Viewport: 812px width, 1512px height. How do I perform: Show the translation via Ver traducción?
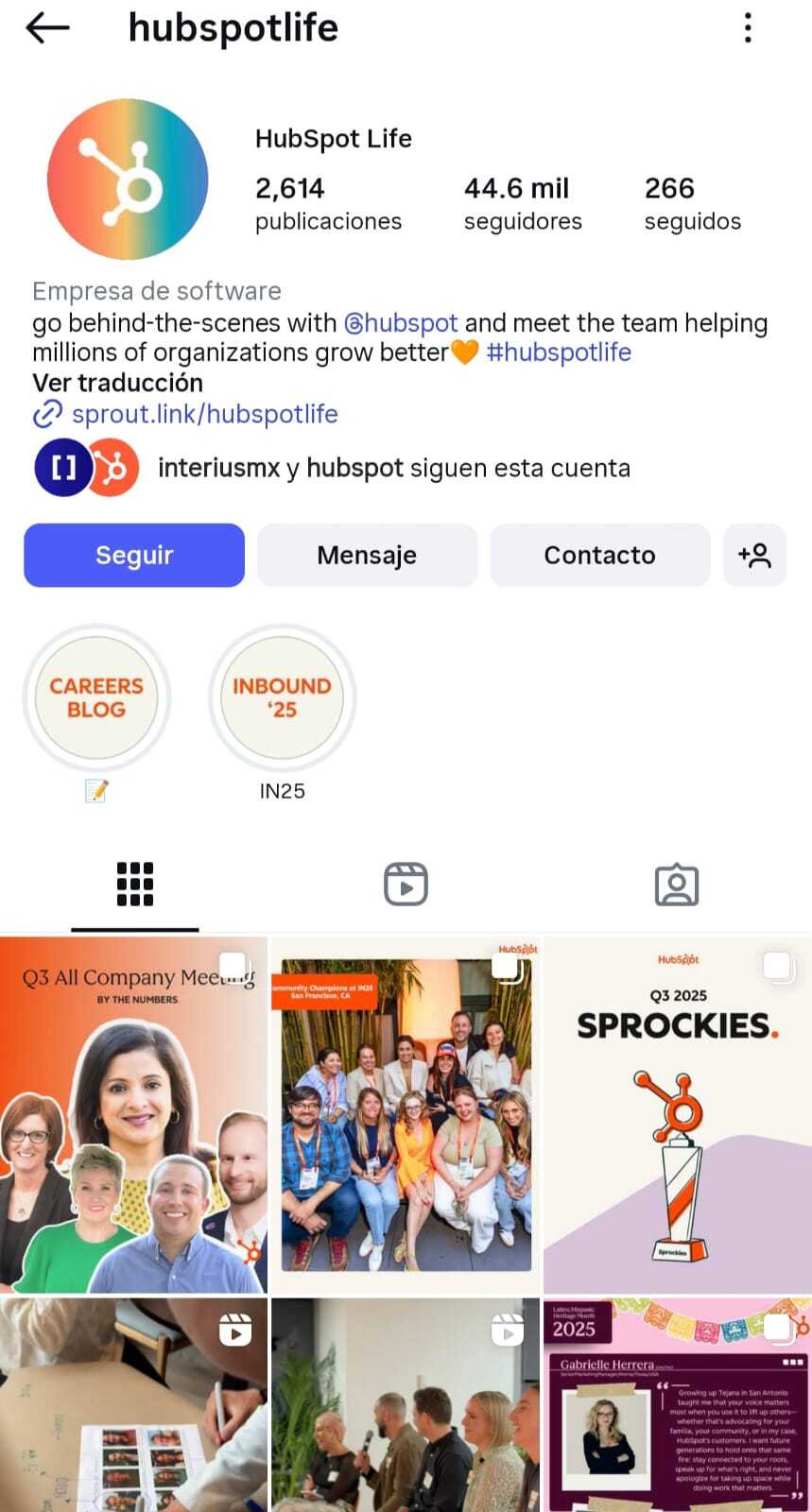pyautogui.click(x=117, y=383)
